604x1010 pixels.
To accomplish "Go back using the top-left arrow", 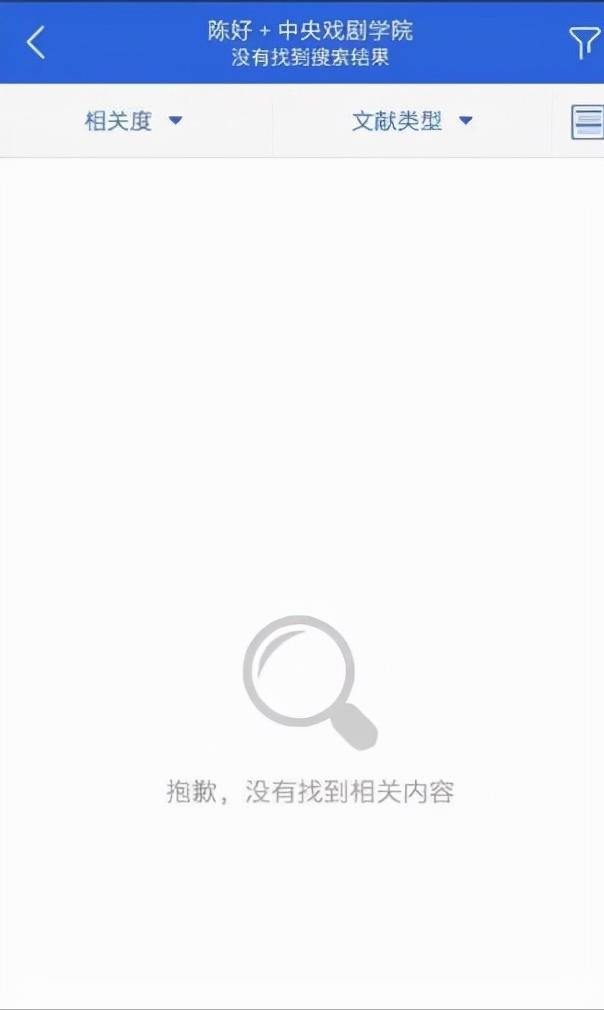I will click(36, 43).
